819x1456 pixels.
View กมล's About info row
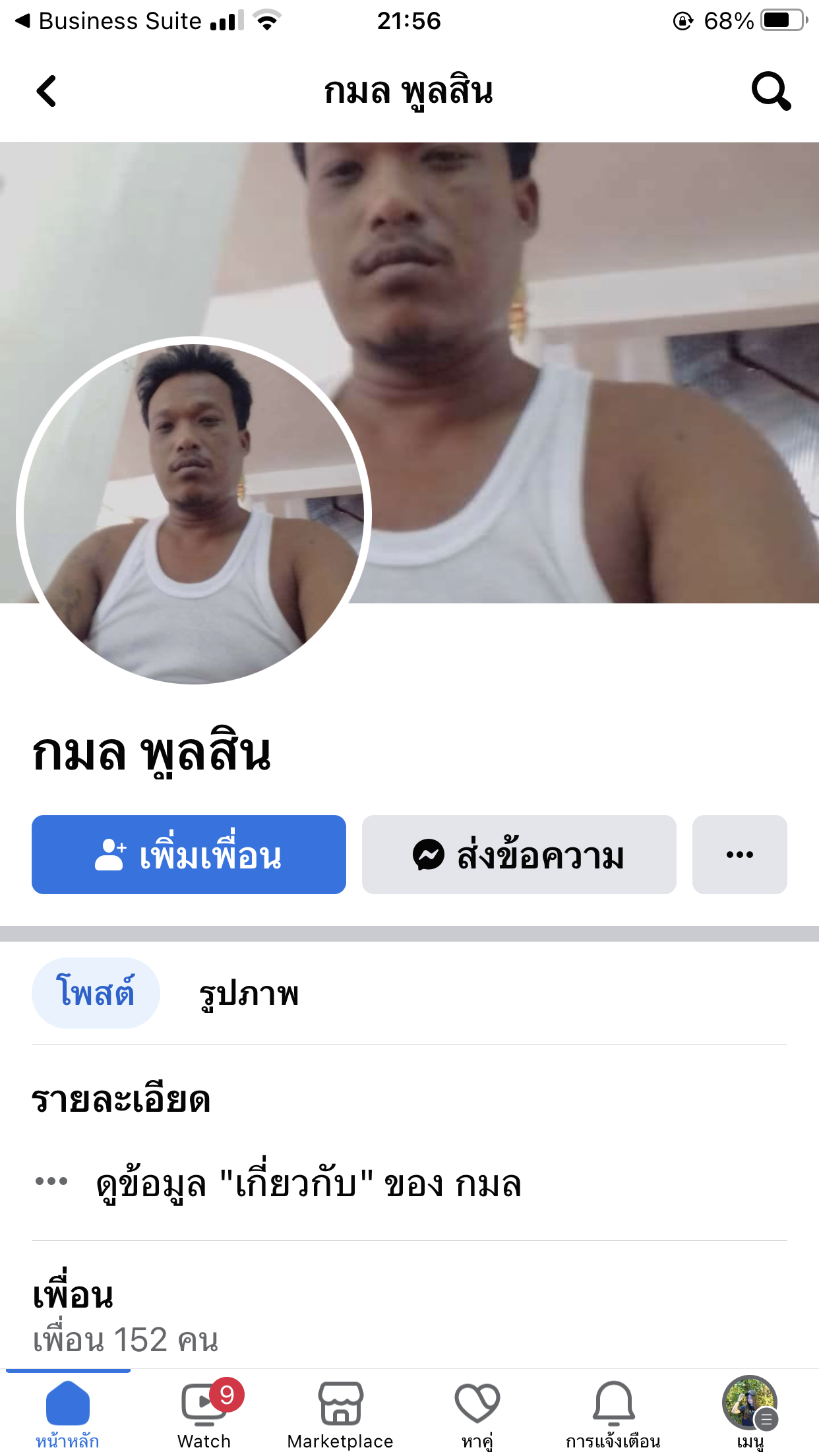click(x=409, y=1183)
